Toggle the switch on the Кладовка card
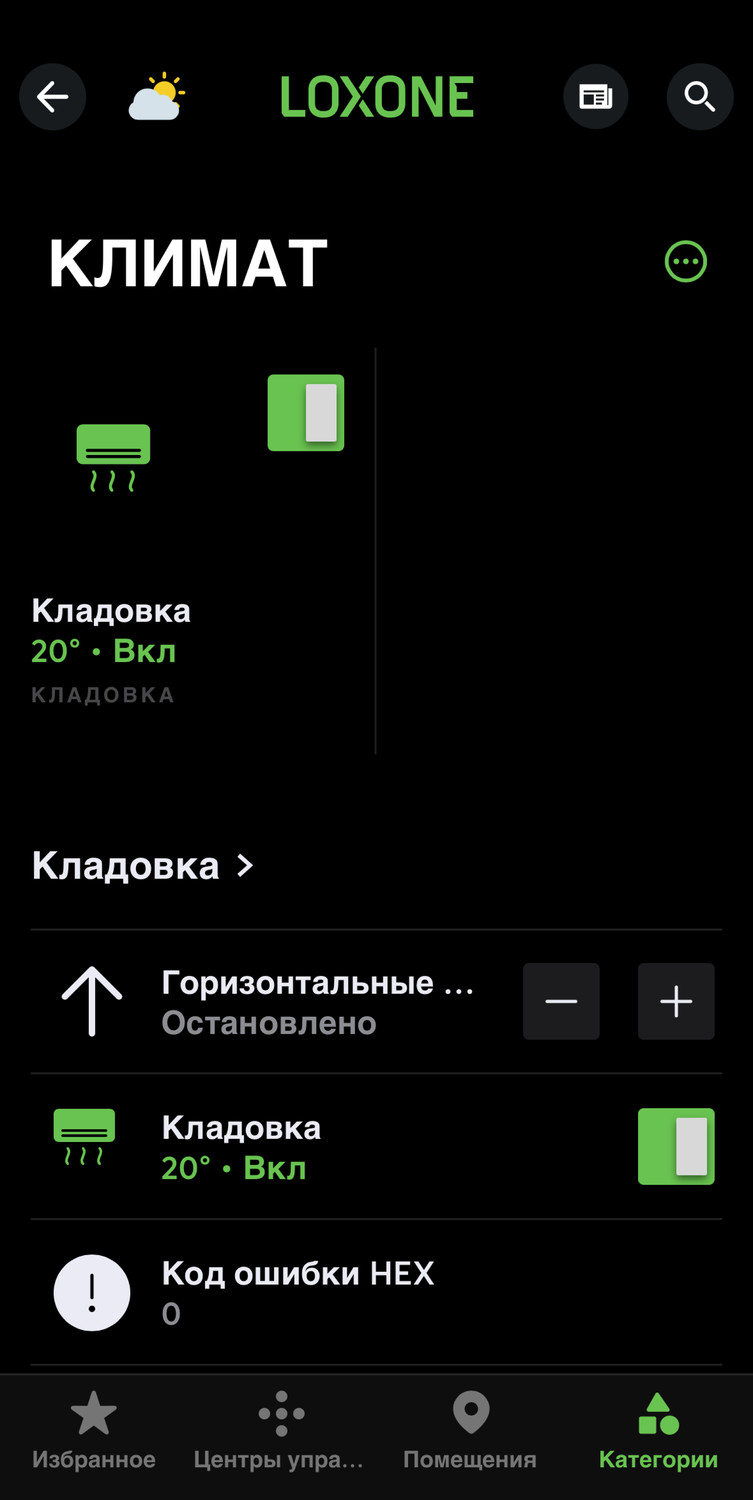Screen dimensions: 753x1500 [x=306, y=413]
